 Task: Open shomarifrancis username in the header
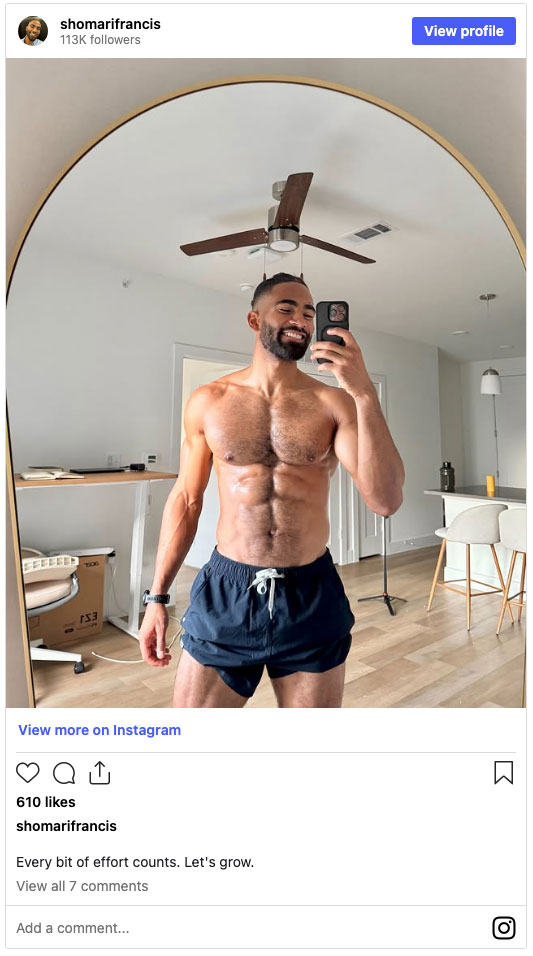(110, 24)
